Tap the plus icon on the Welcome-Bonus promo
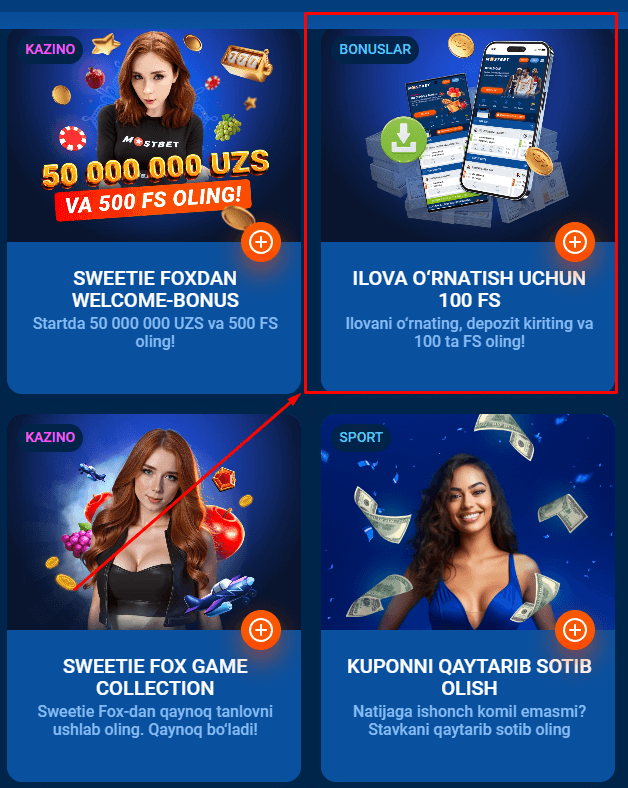The image size is (628, 788). pyautogui.click(x=261, y=241)
